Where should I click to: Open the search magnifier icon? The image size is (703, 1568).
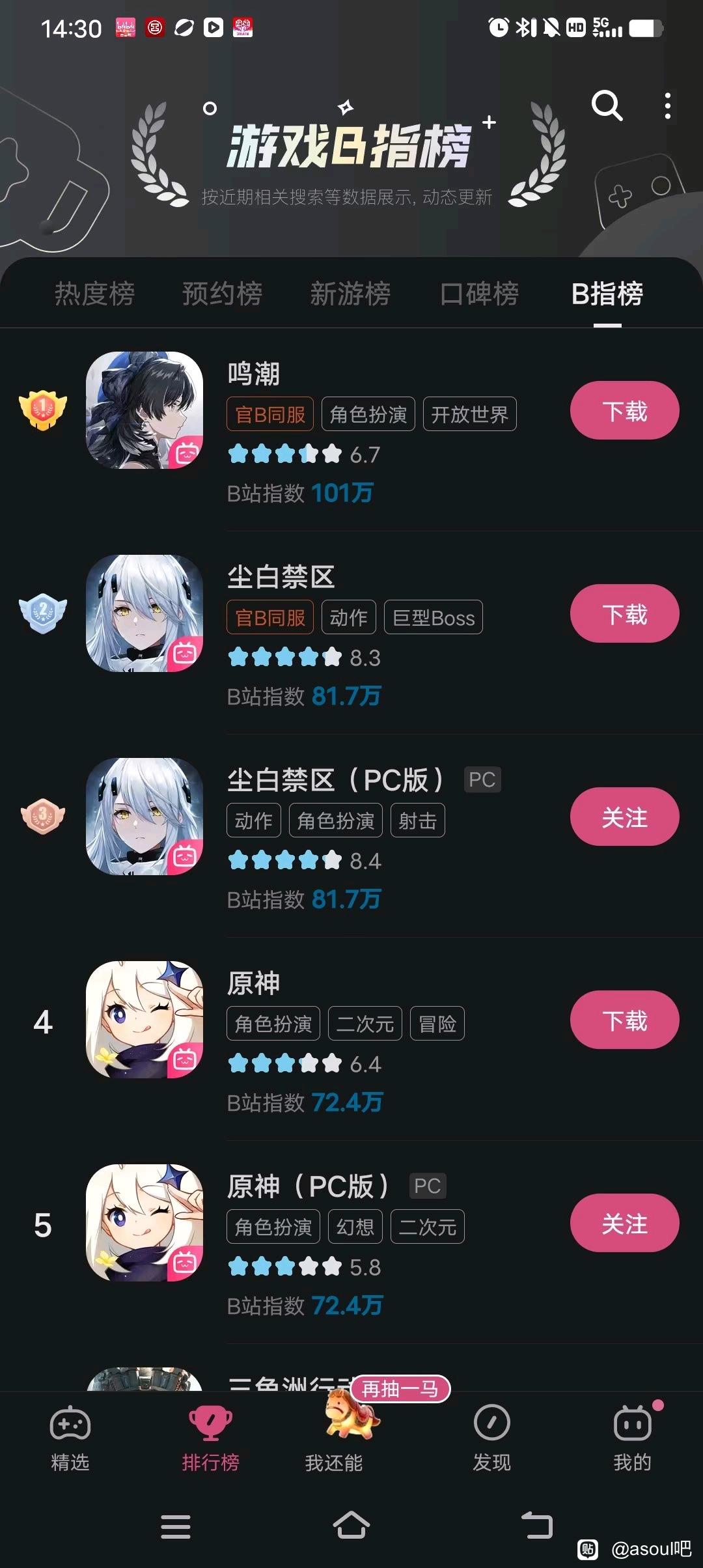click(606, 105)
